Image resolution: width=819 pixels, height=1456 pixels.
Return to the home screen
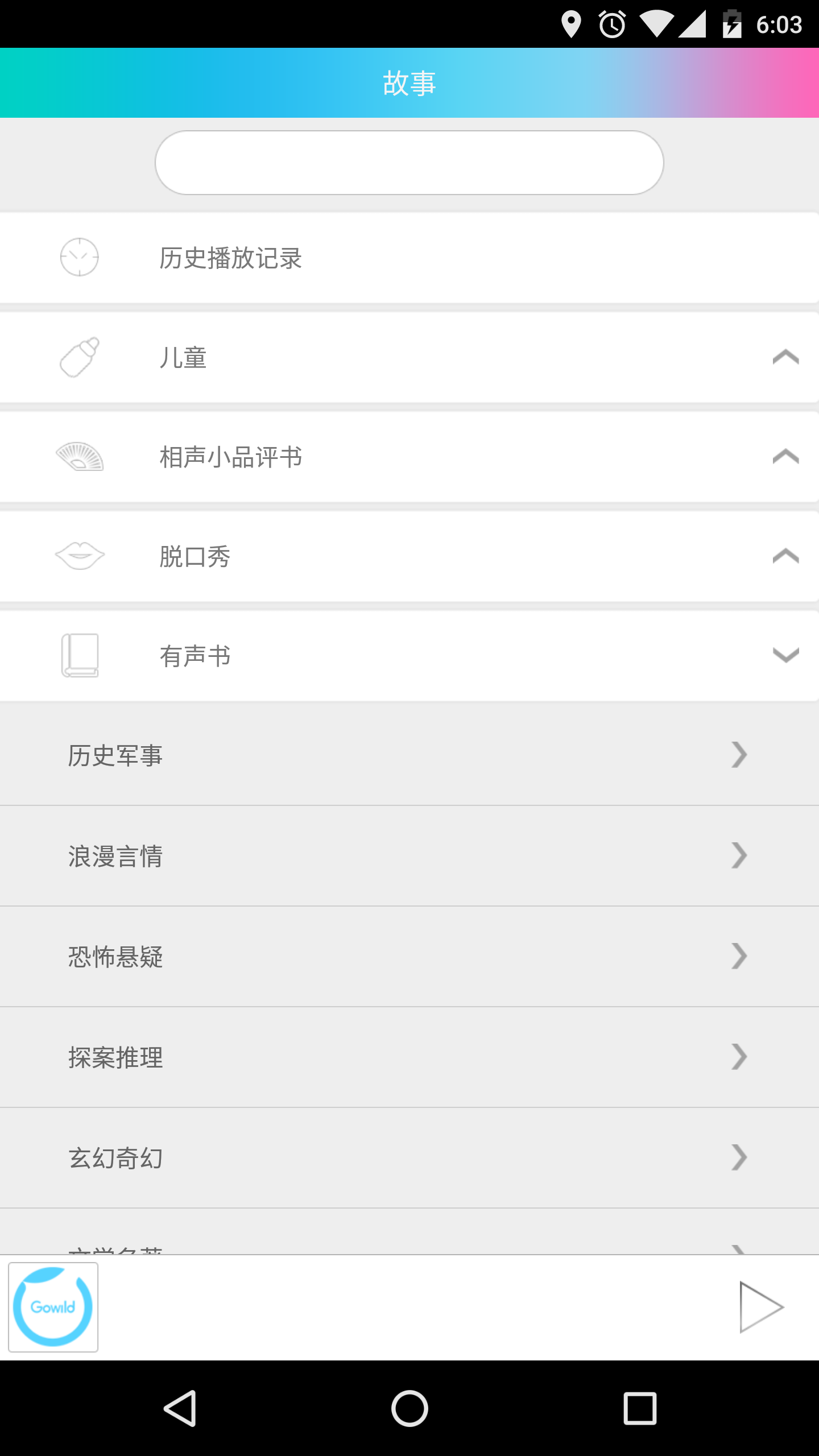pos(409,1408)
